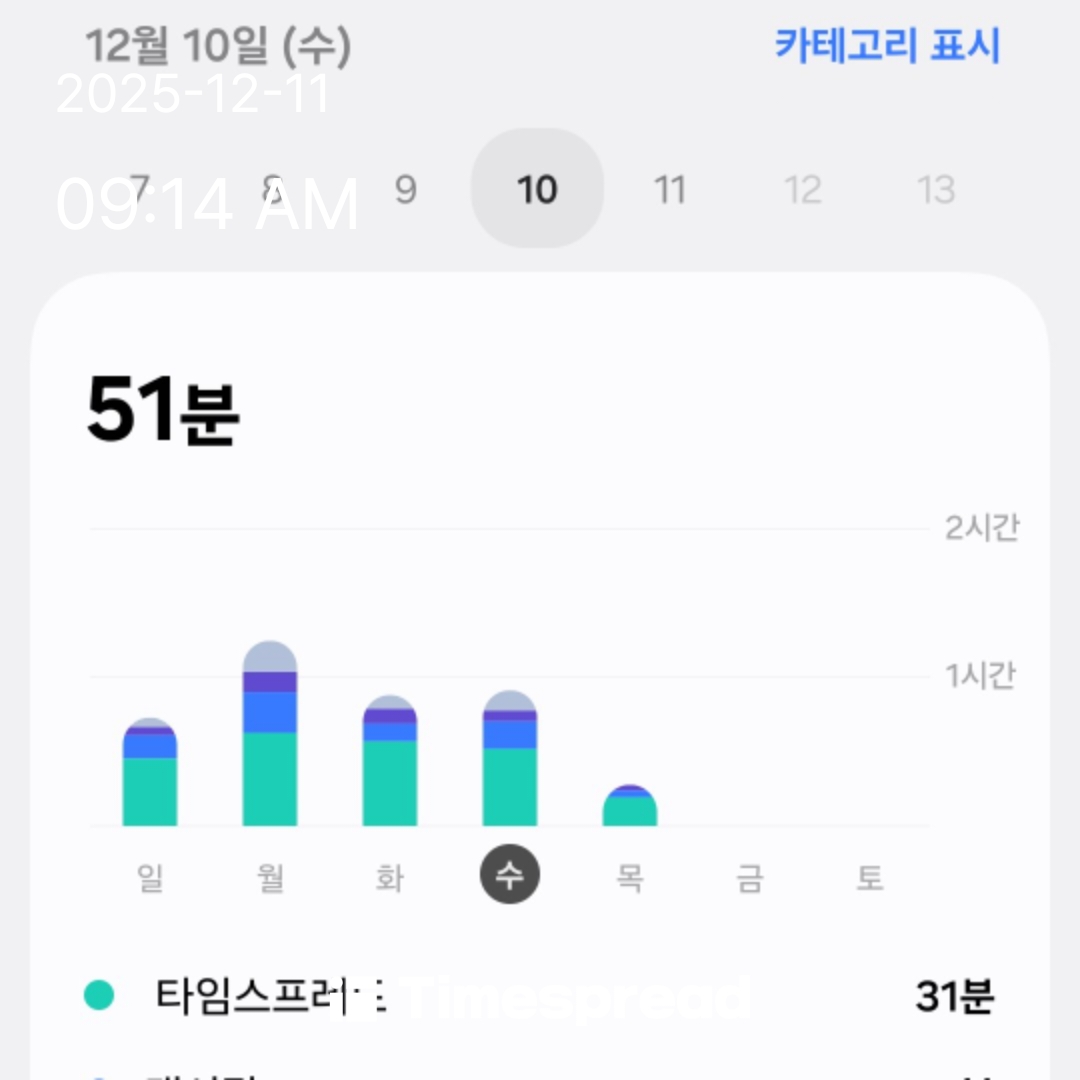The width and height of the screenshot is (1080, 1080).
Task: Select day 9 in the date strip
Action: pyautogui.click(x=404, y=189)
